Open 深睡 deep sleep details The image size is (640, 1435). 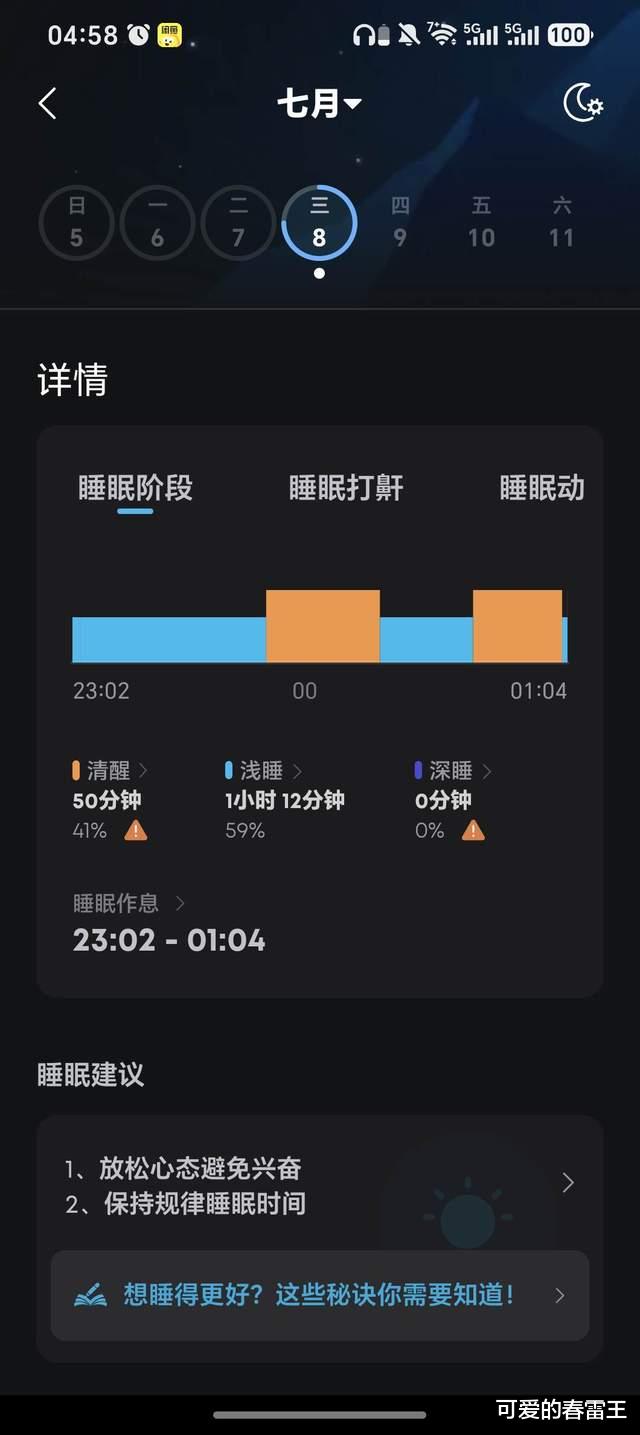[453, 771]
